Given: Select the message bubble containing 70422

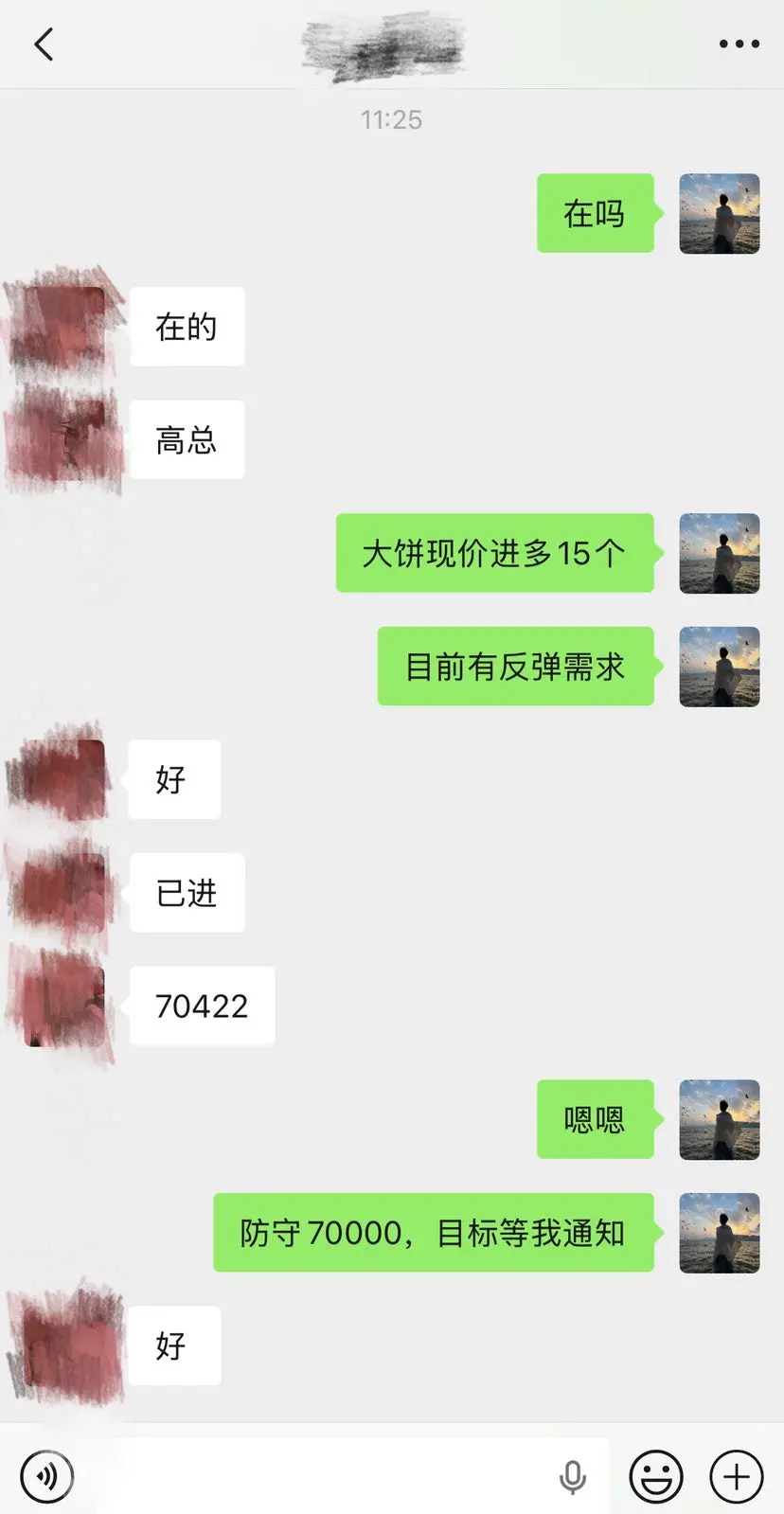Looking at the screenshot, I should pos(201,1006).
